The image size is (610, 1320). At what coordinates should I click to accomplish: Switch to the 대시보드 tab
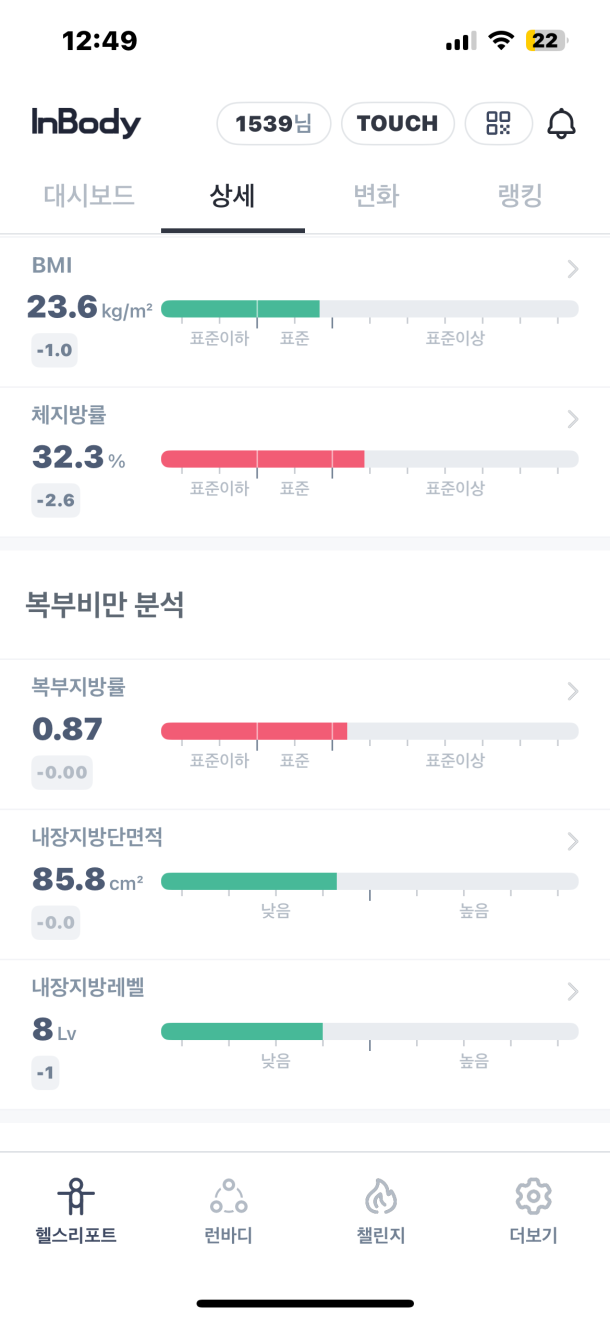pyautogui.click(x=89, y=196)
